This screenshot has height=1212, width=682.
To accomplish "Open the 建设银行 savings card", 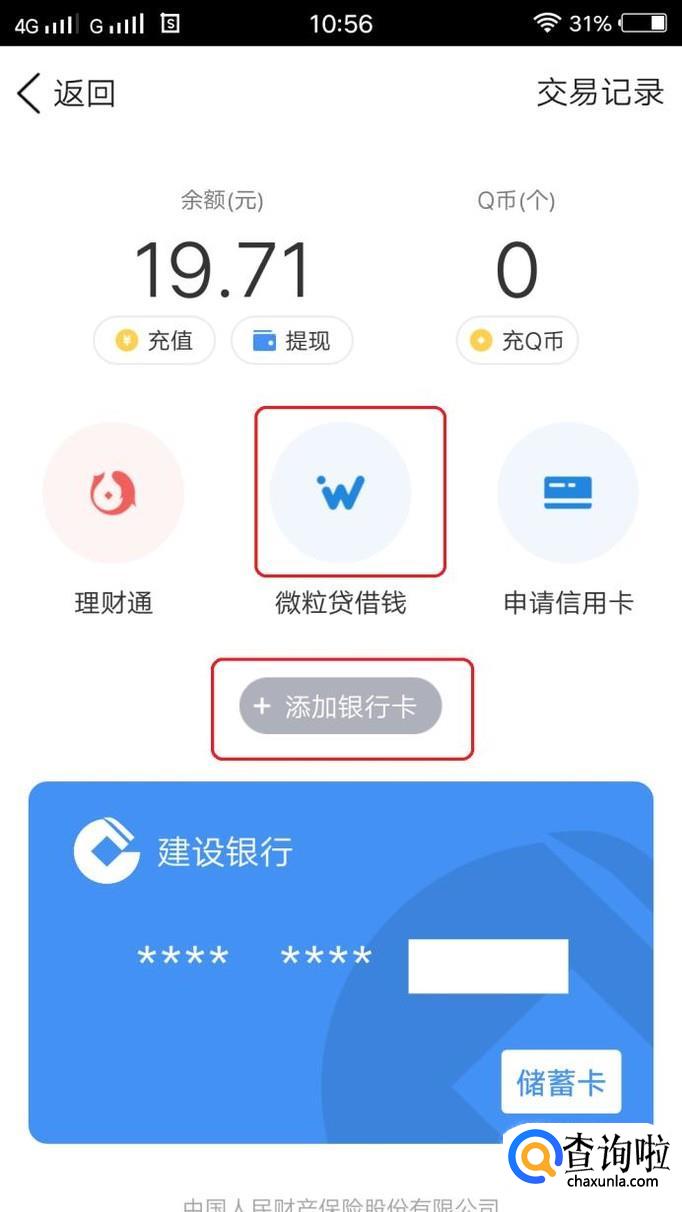I will point(340,960).
